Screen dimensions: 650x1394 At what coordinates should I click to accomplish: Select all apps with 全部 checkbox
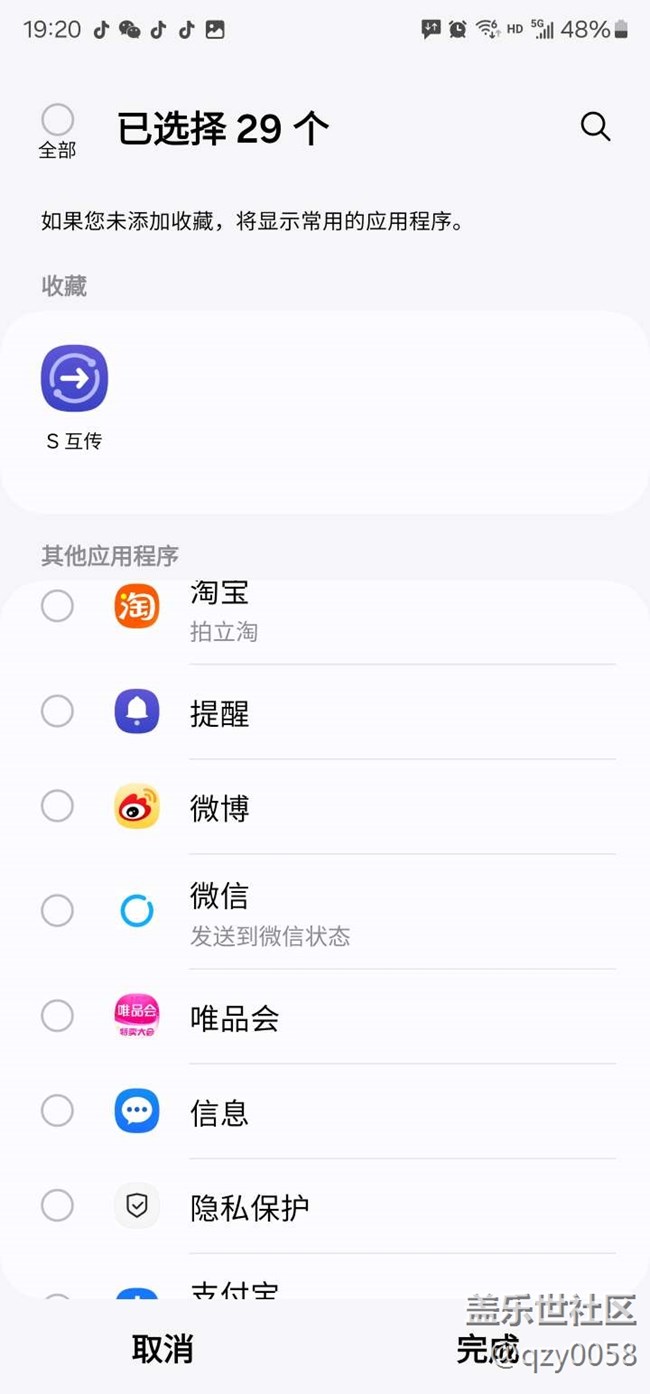[x=57, y=120]
